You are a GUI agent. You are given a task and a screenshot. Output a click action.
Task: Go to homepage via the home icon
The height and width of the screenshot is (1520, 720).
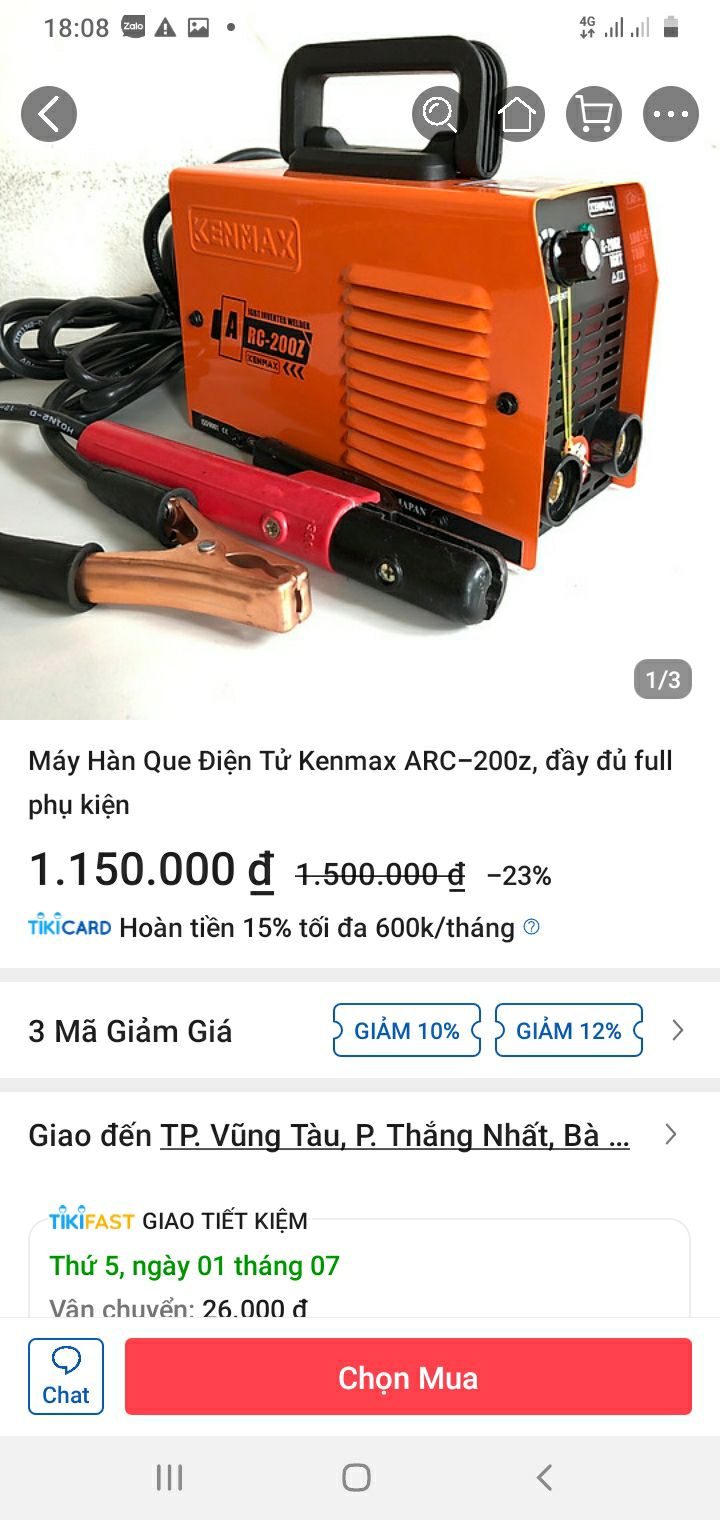tap(514, 113)
